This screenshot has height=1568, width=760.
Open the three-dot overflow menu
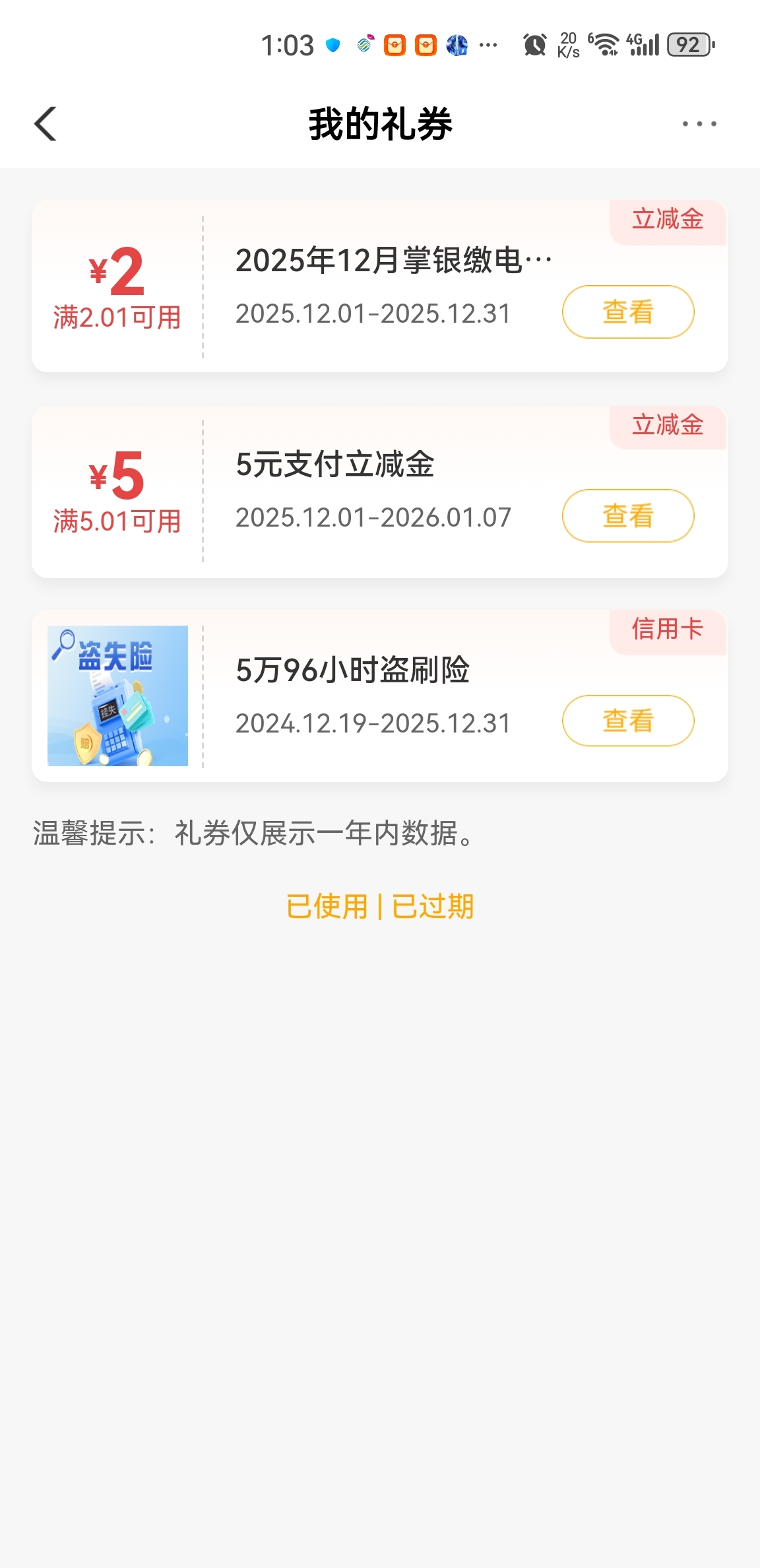click(x=699, y=123)
